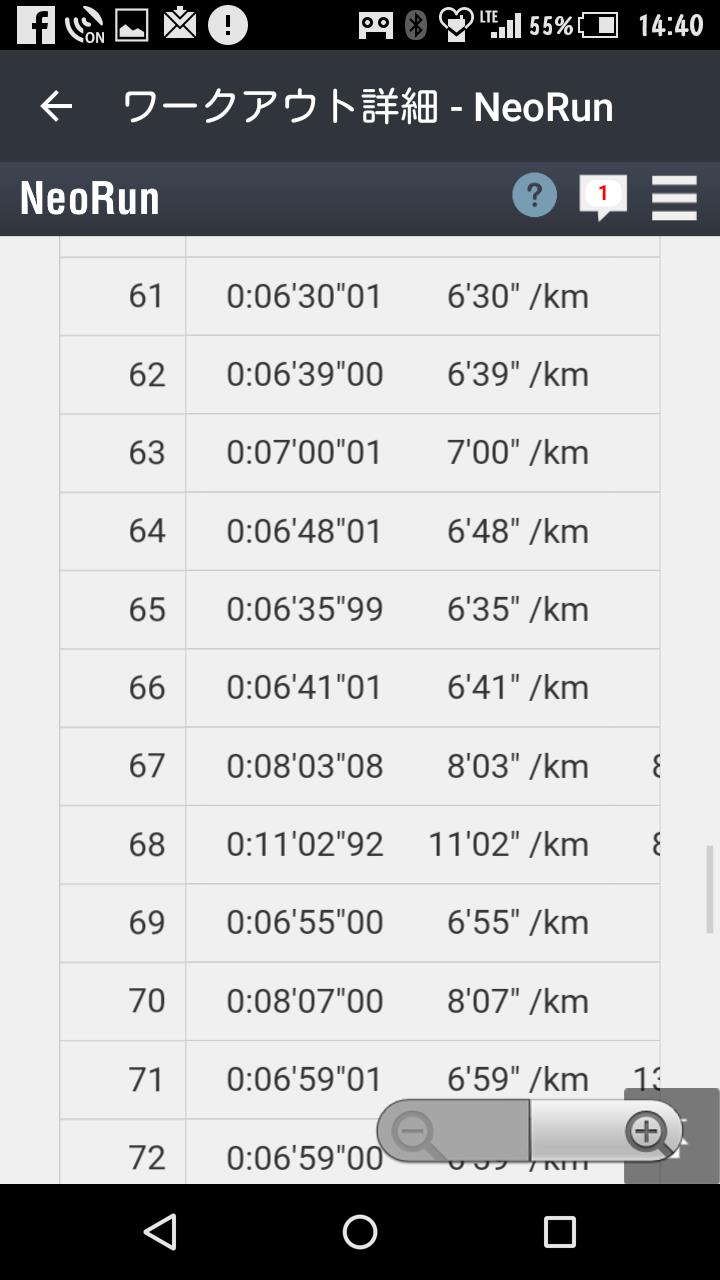Viewport: 720px width, 1280px height.
Task: Tap the zoom out magnifier button
Action: (453, 1132)
